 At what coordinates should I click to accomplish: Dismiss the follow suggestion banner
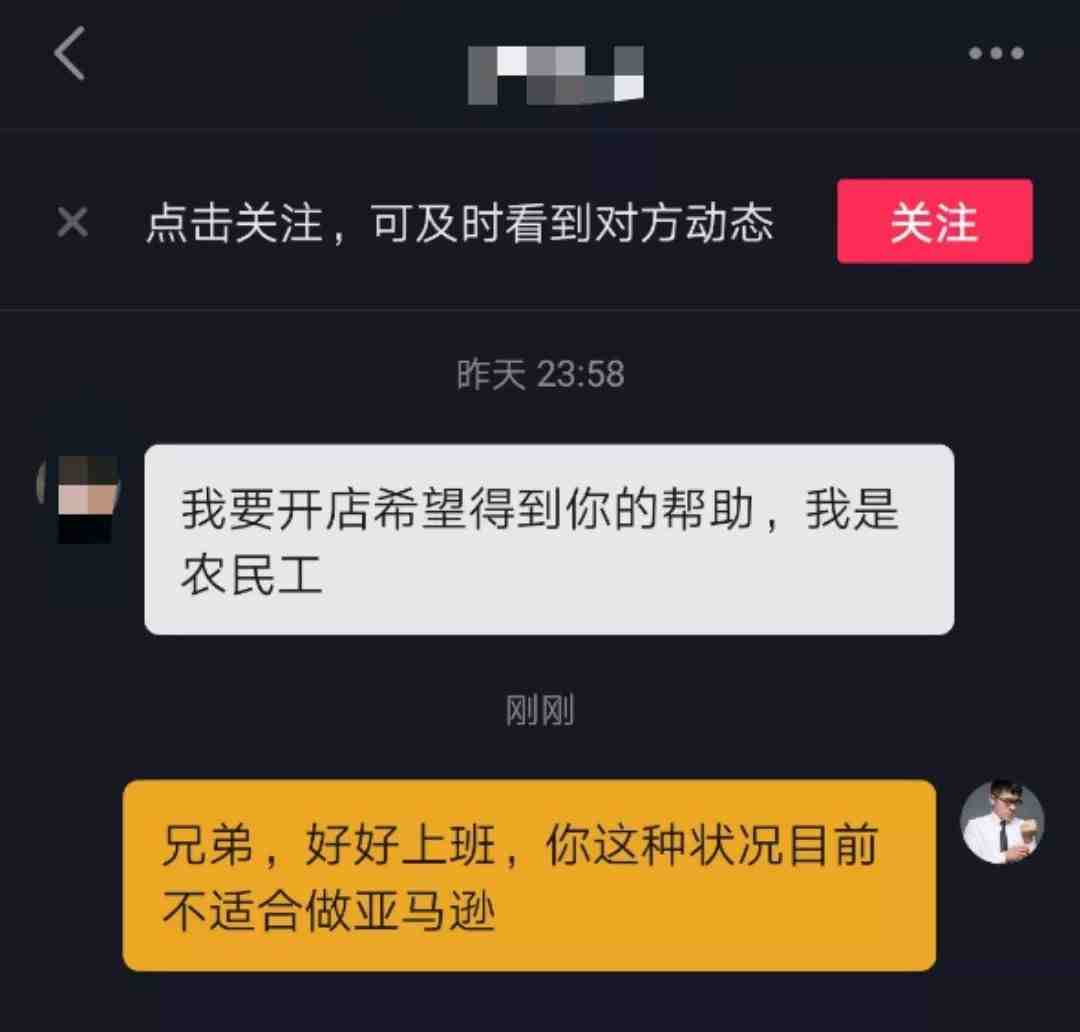pos(72,222)
